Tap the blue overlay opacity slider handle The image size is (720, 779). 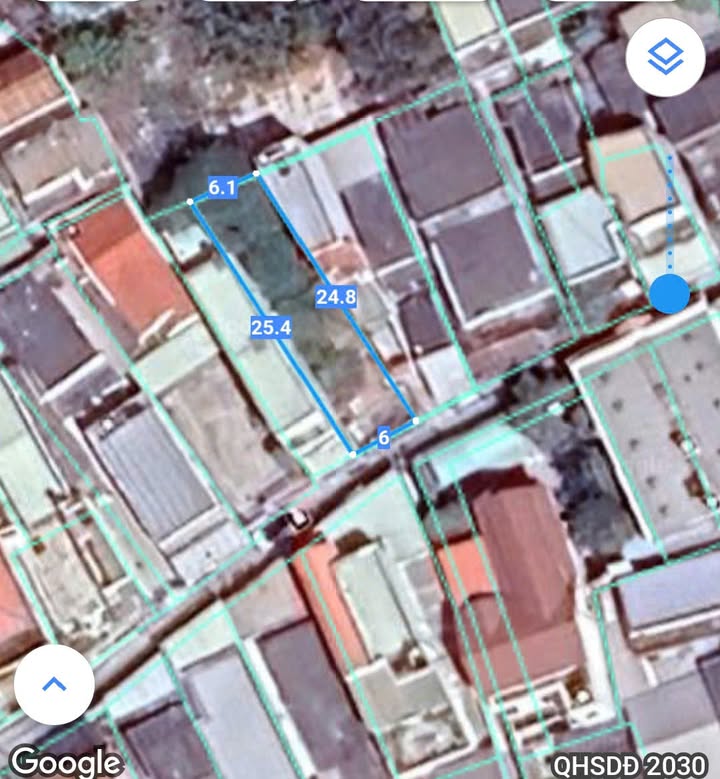pos(669,294)
